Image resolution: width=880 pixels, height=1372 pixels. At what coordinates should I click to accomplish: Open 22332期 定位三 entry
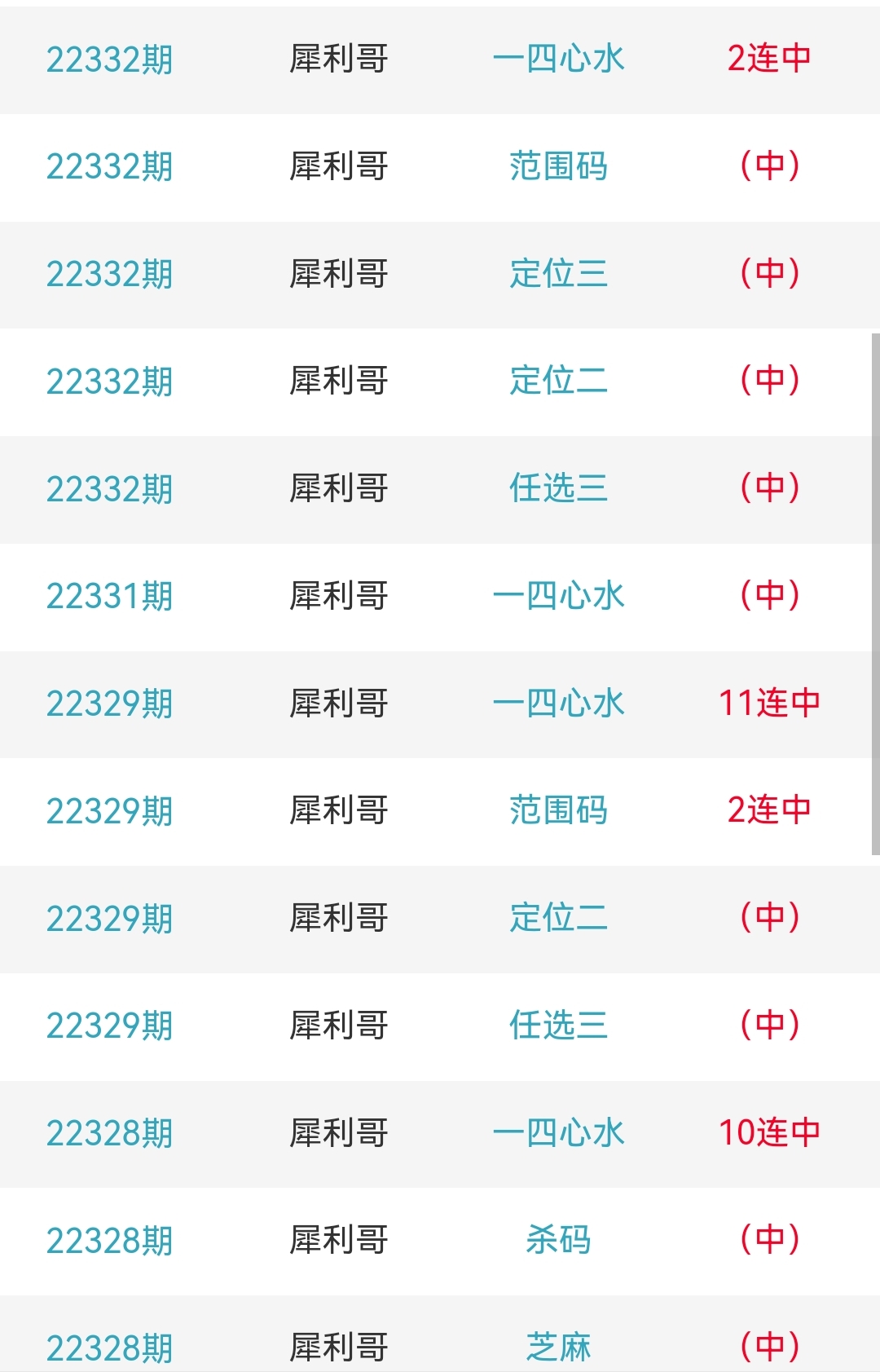click(x=558, y=274)
